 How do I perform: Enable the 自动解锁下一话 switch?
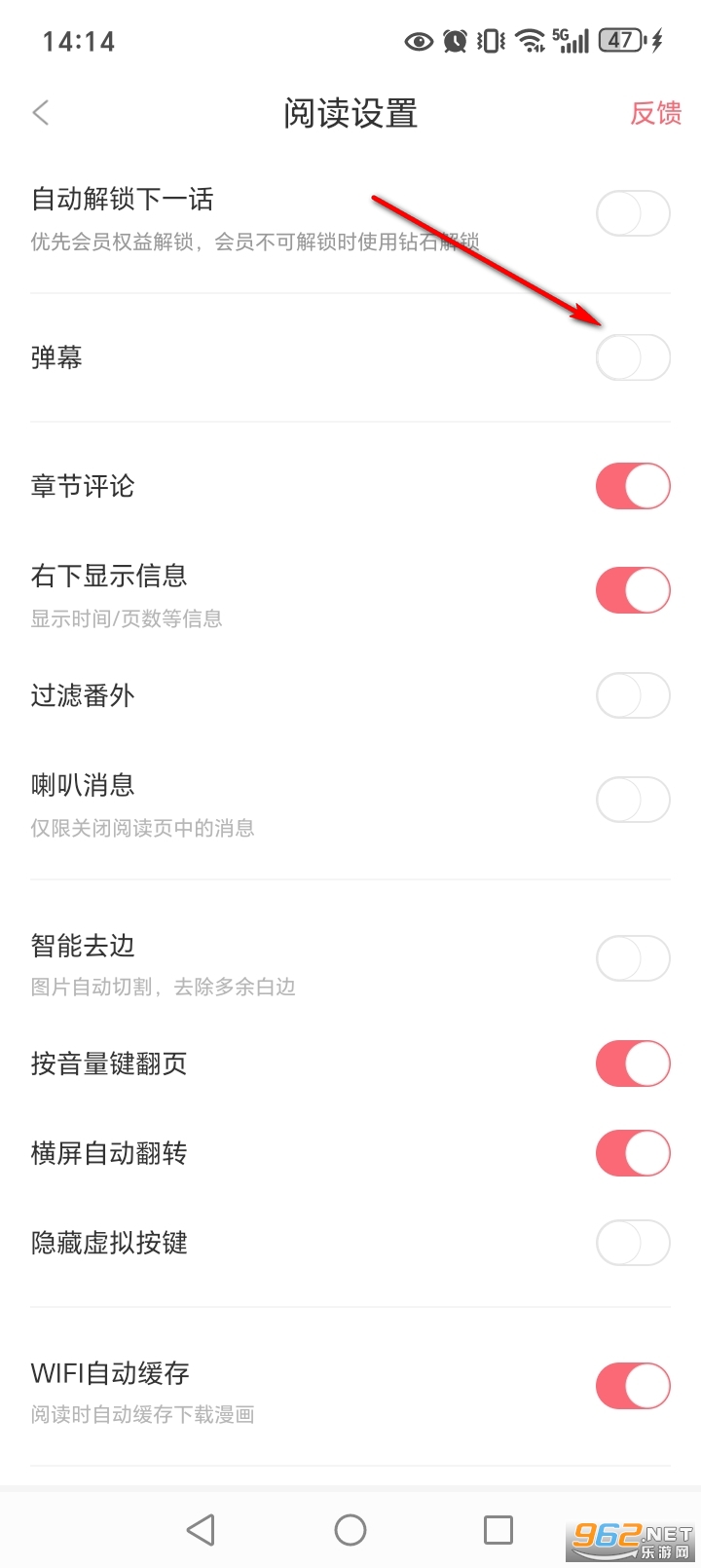(632, 213)
